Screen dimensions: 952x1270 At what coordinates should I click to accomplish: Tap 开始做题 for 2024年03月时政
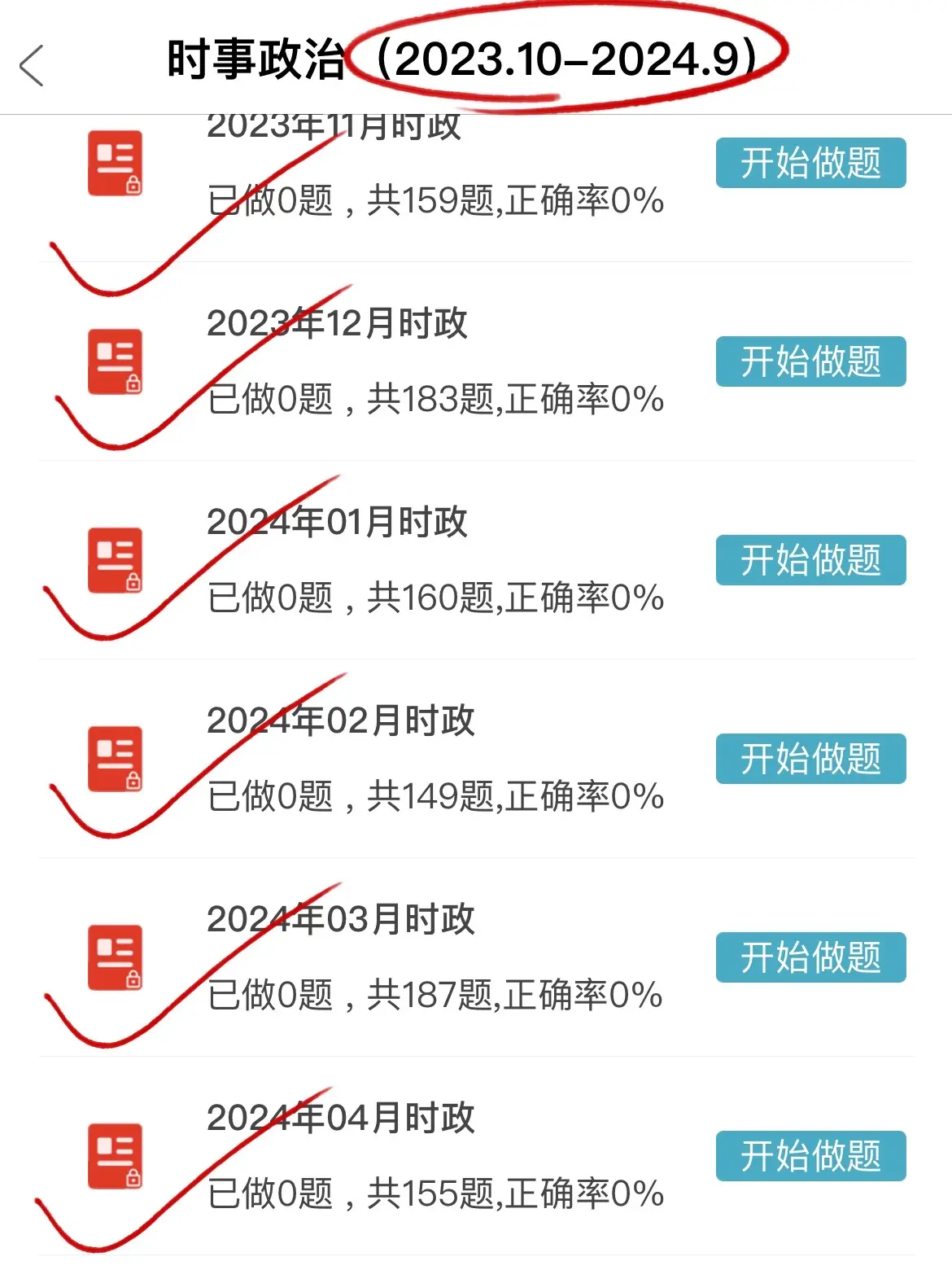(x=810, y=957)
